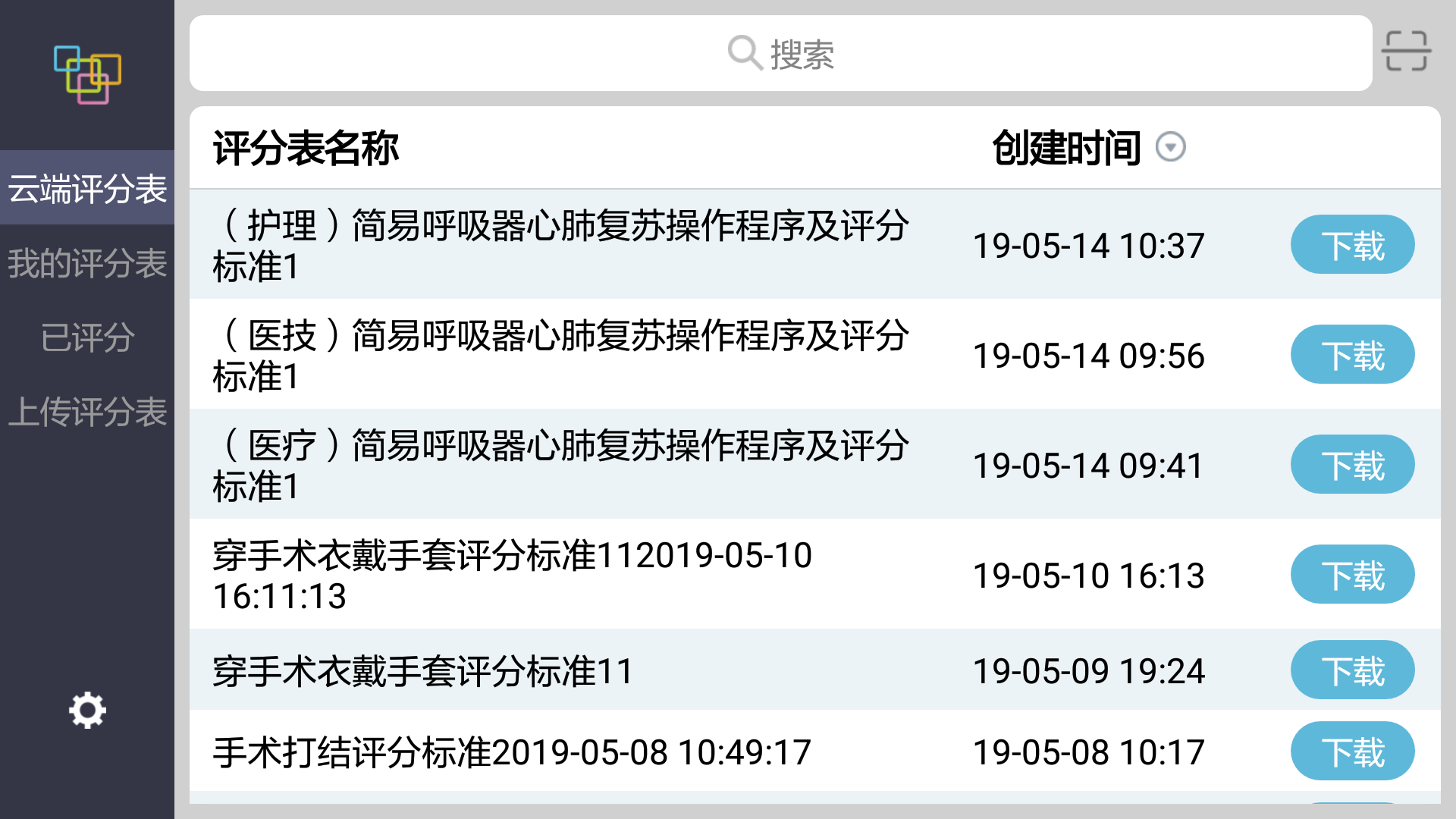Sort by 创建时间 dropdown arrow

click(x=1170, y=147)
